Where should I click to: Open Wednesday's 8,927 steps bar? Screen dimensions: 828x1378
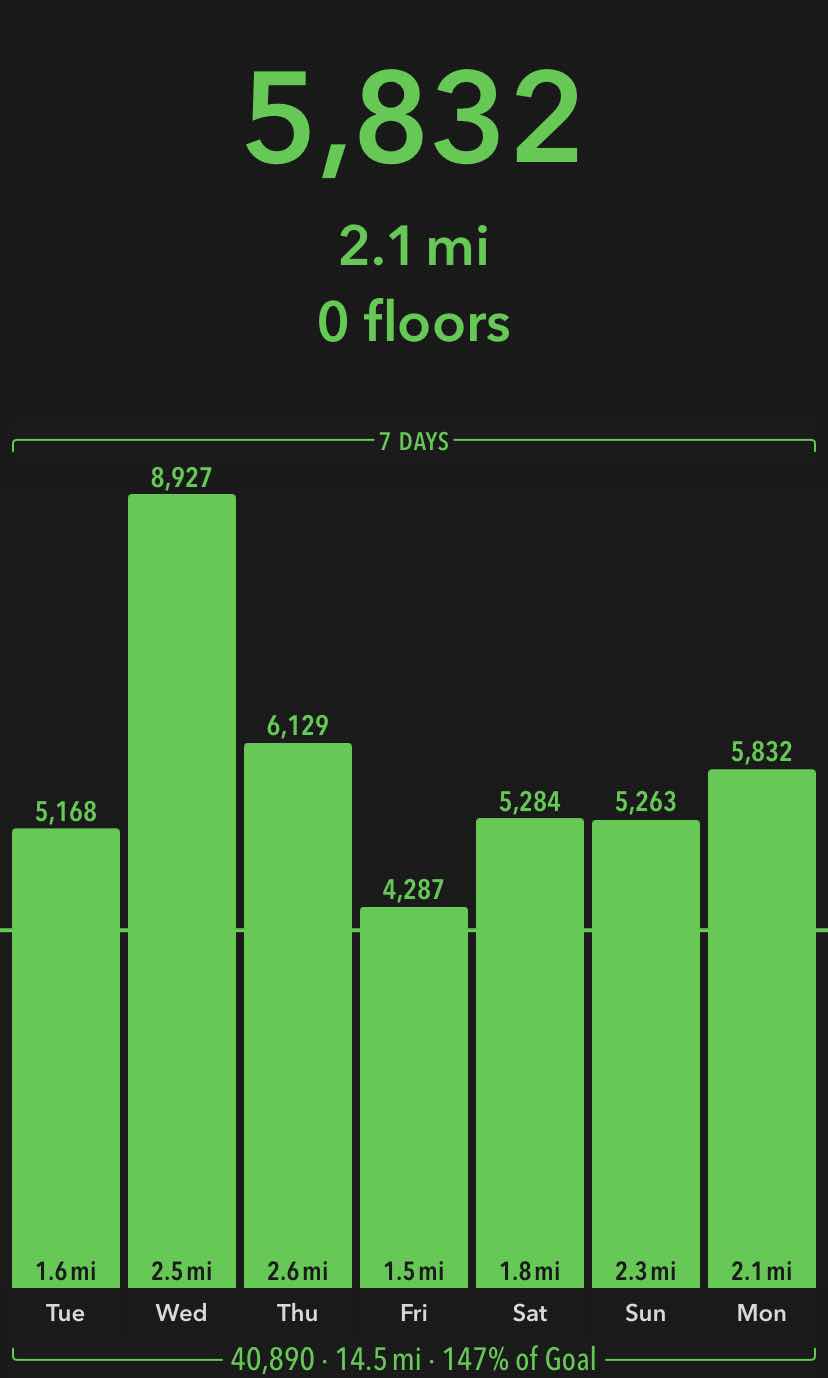point(182,890)
